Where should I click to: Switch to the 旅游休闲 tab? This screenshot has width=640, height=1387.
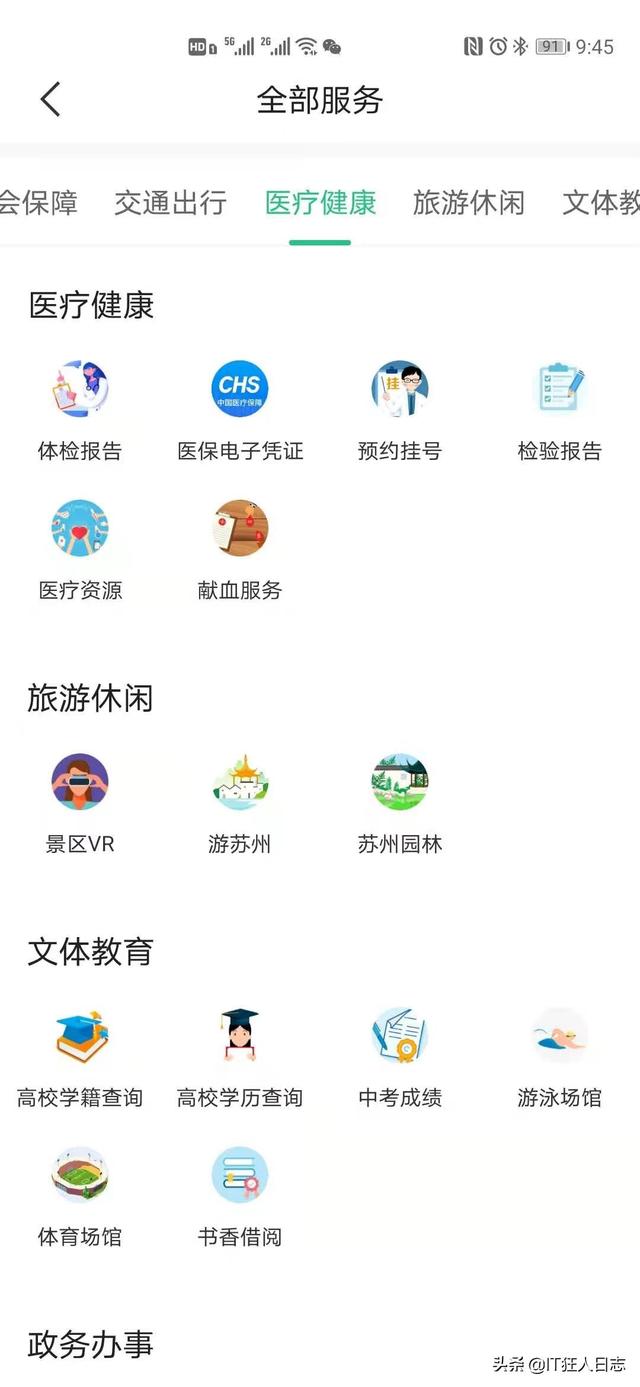pyautogui.click(x=468, y=203)
